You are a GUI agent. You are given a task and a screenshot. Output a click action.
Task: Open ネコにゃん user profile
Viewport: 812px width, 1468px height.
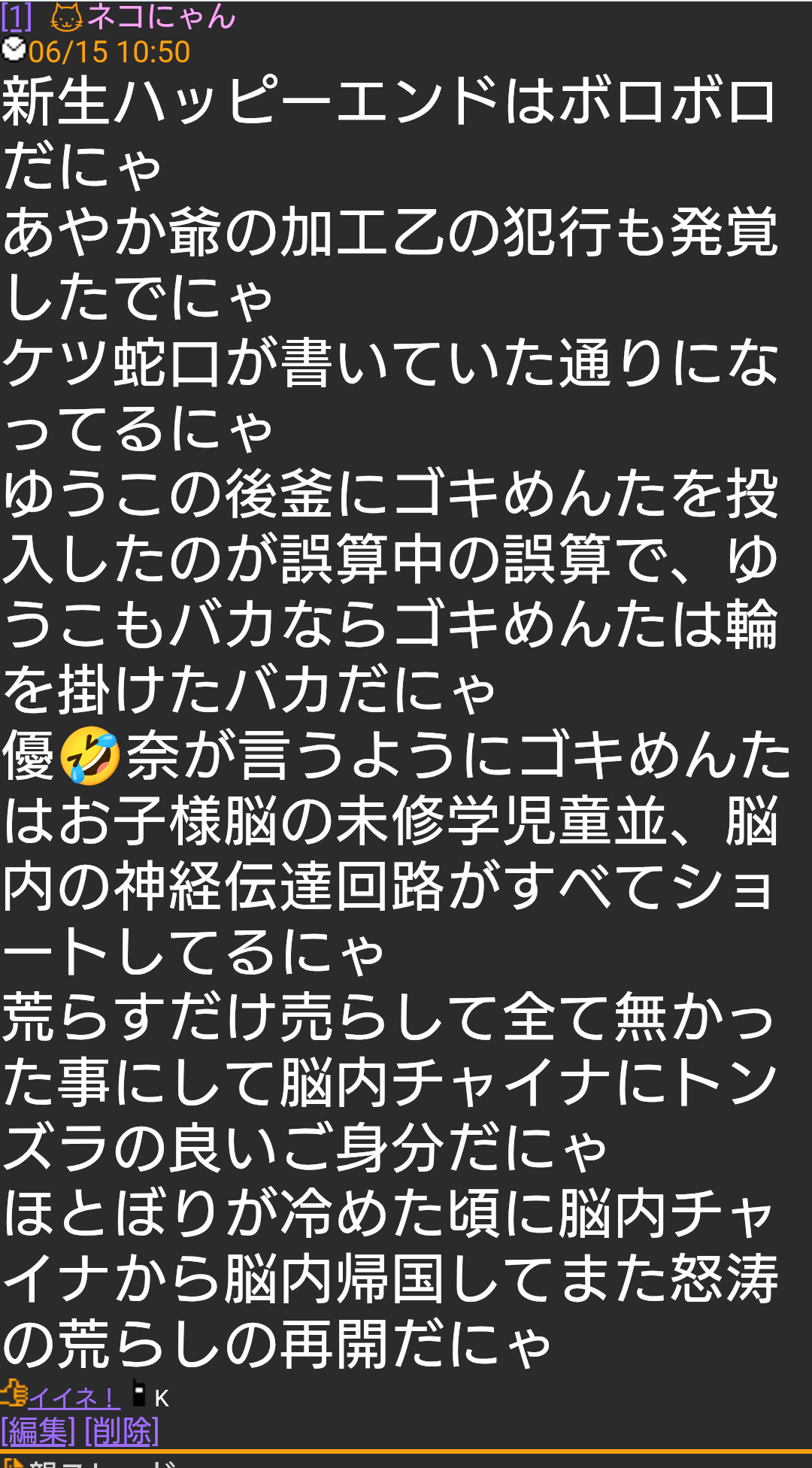[x=161, y=17]
